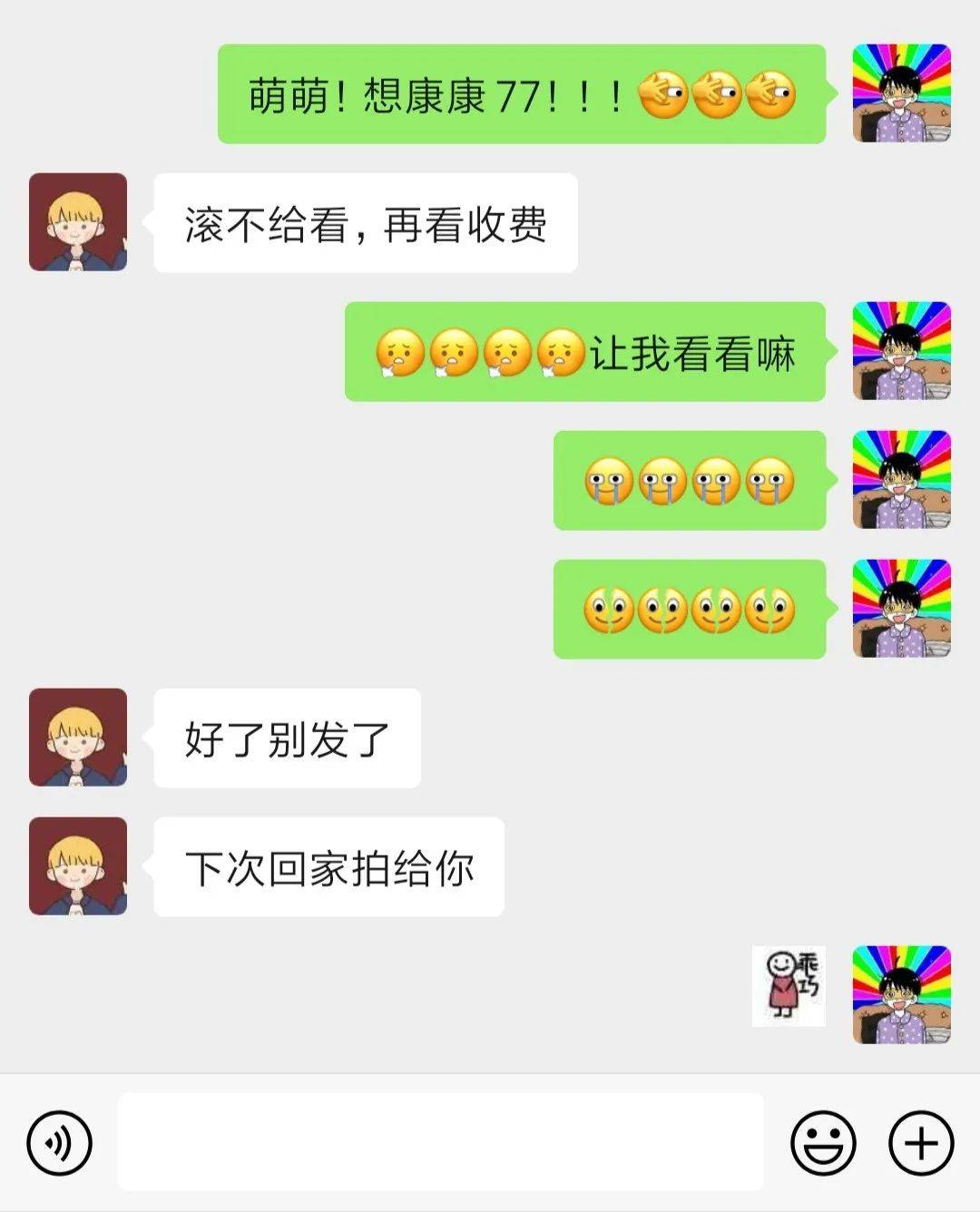This screenshot has width=980, height=1212.
Task: Click rainbow avatar beside cracked smiley message
Action: pyautogui.click(x=900, y=611)
